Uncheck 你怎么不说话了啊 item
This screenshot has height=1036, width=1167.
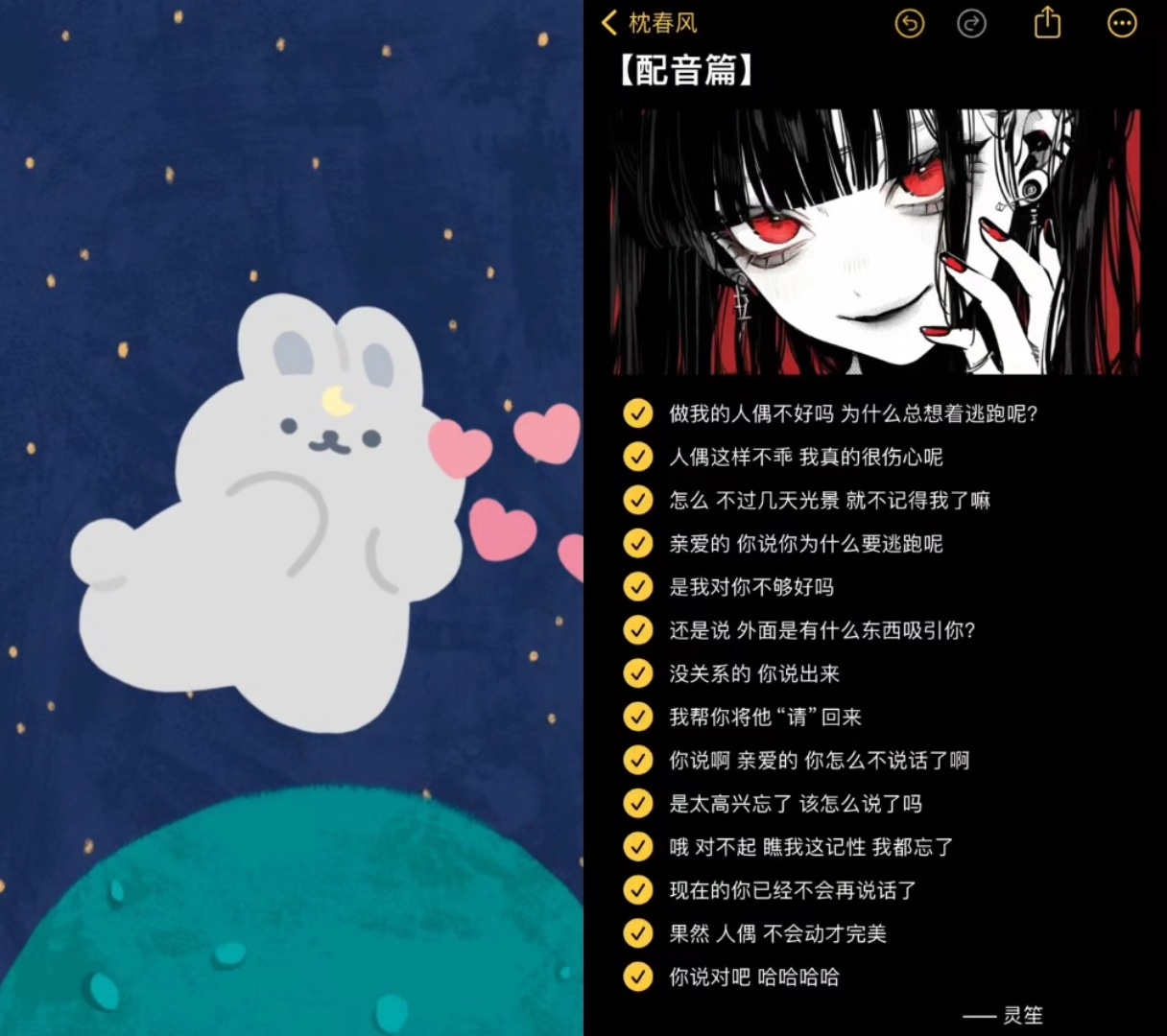pos(638,760)
